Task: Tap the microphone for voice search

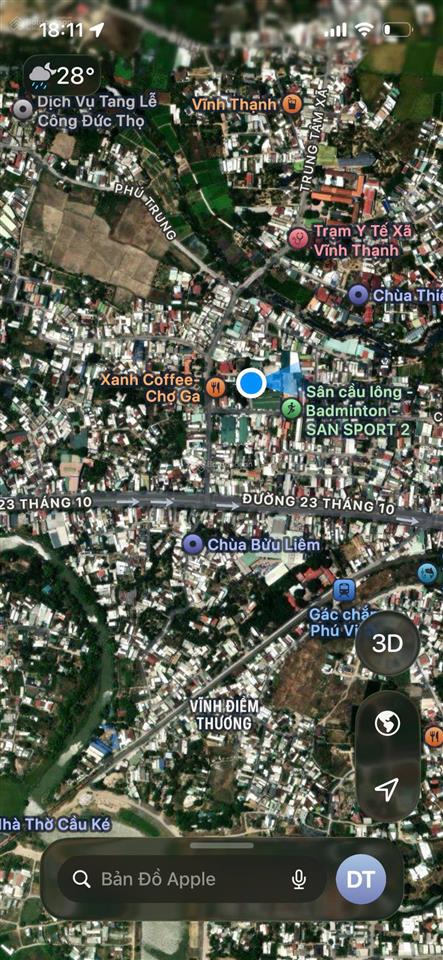Action: (x=299, y=879)
